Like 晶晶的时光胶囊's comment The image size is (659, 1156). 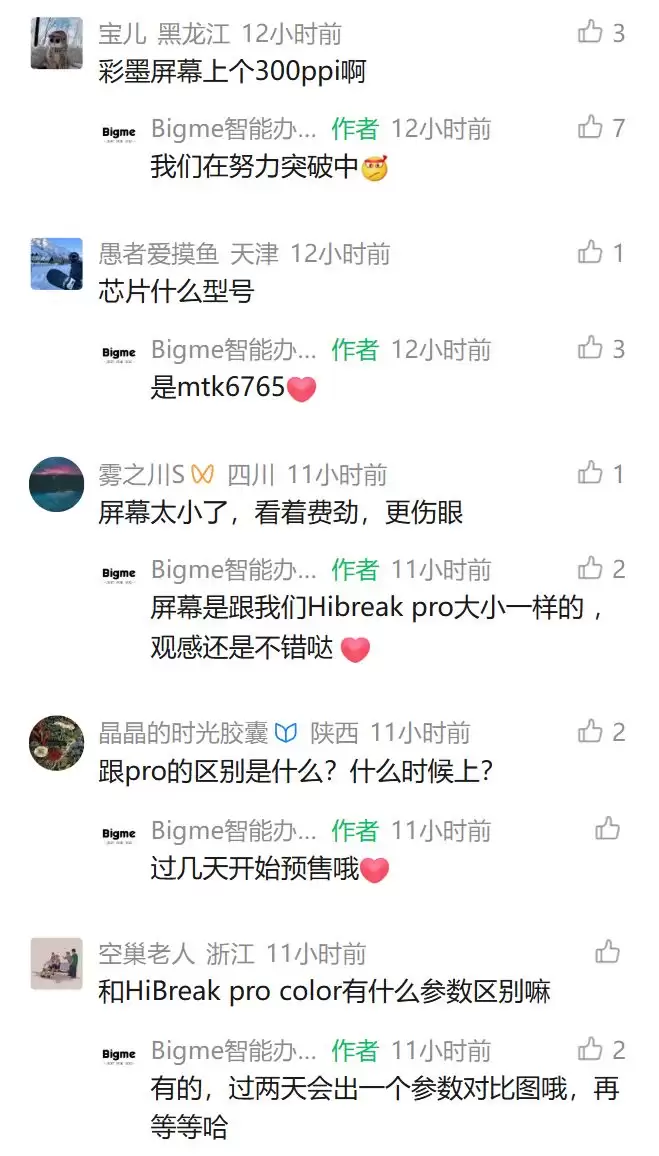[x=590, y=732]
